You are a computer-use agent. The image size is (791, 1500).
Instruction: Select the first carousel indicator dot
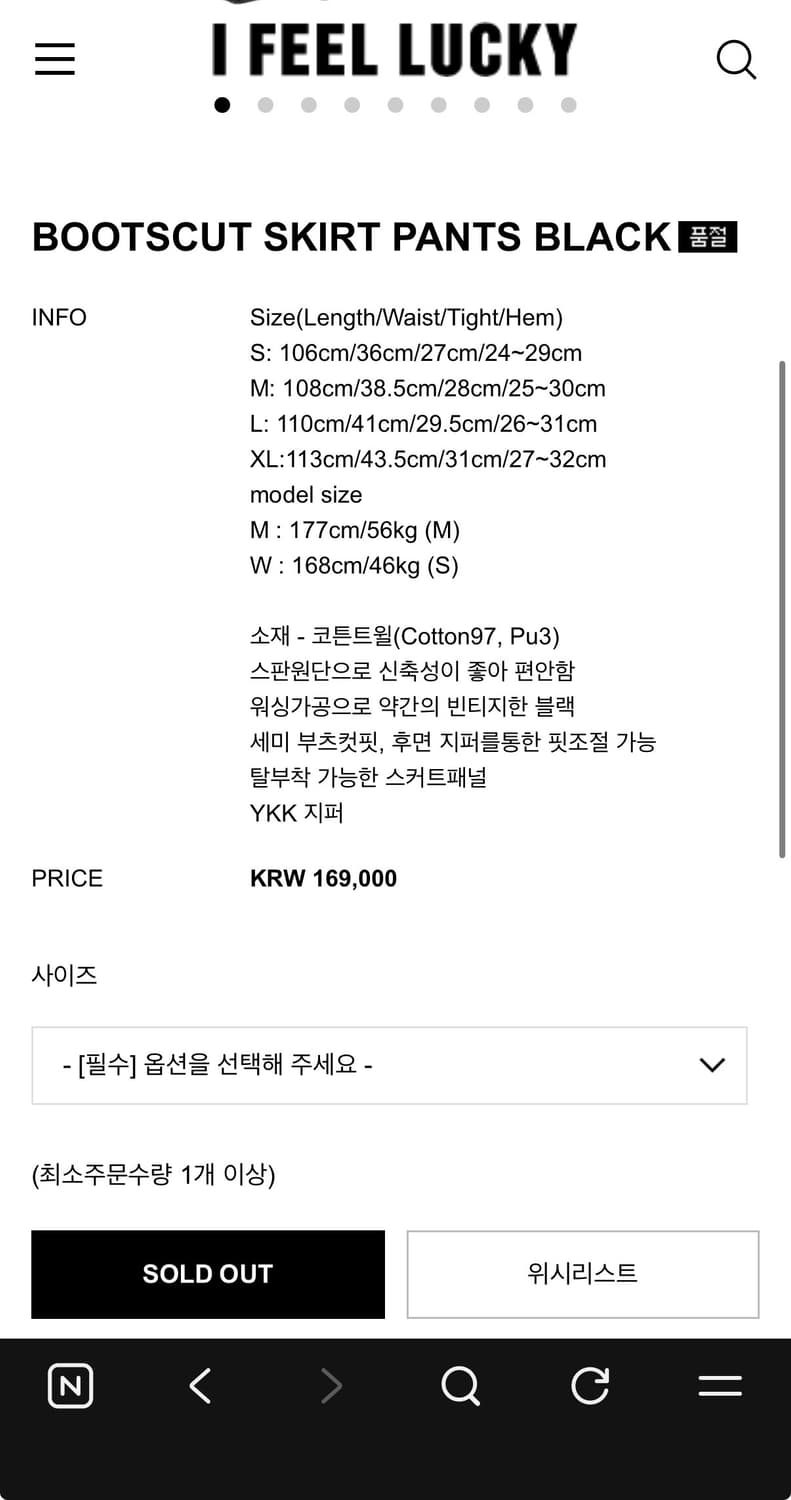pyautogui.click(x=222, y=104)
